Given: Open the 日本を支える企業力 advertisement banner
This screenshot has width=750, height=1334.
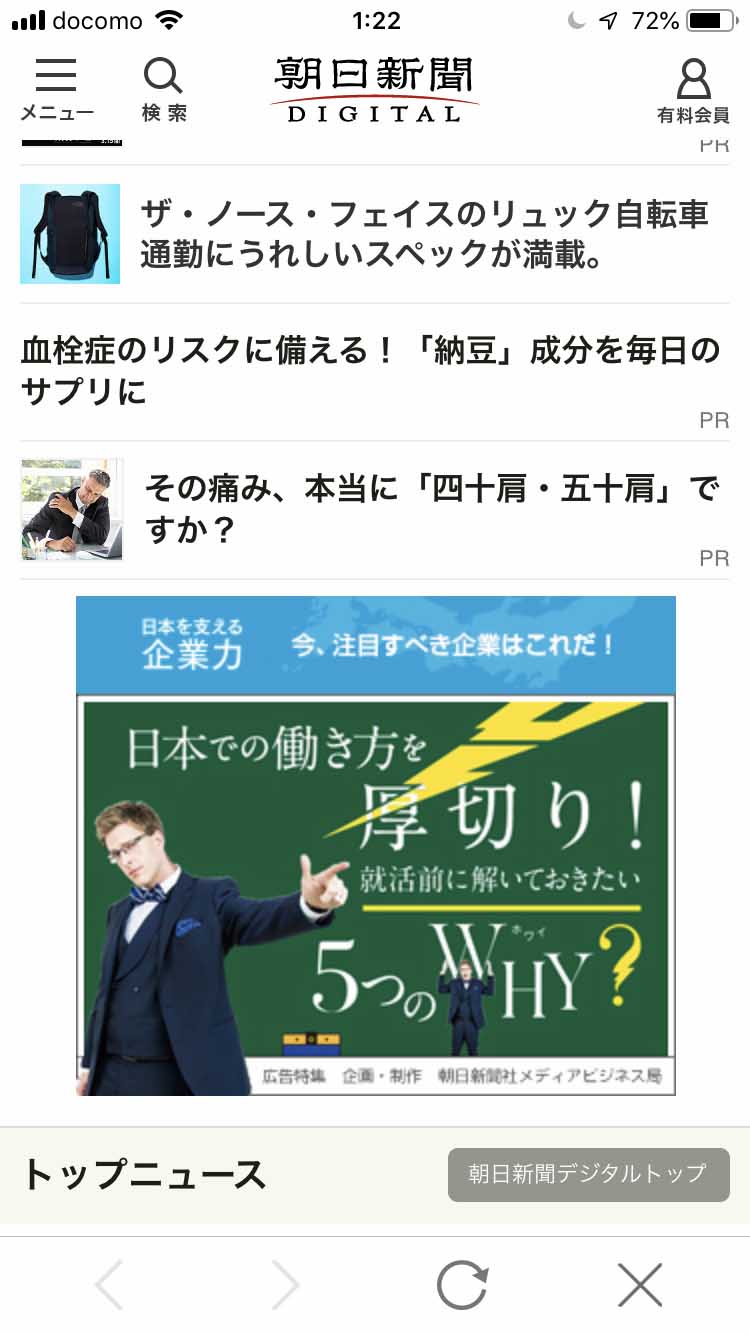Looking at the screenshot, I should tap(375, 845).
